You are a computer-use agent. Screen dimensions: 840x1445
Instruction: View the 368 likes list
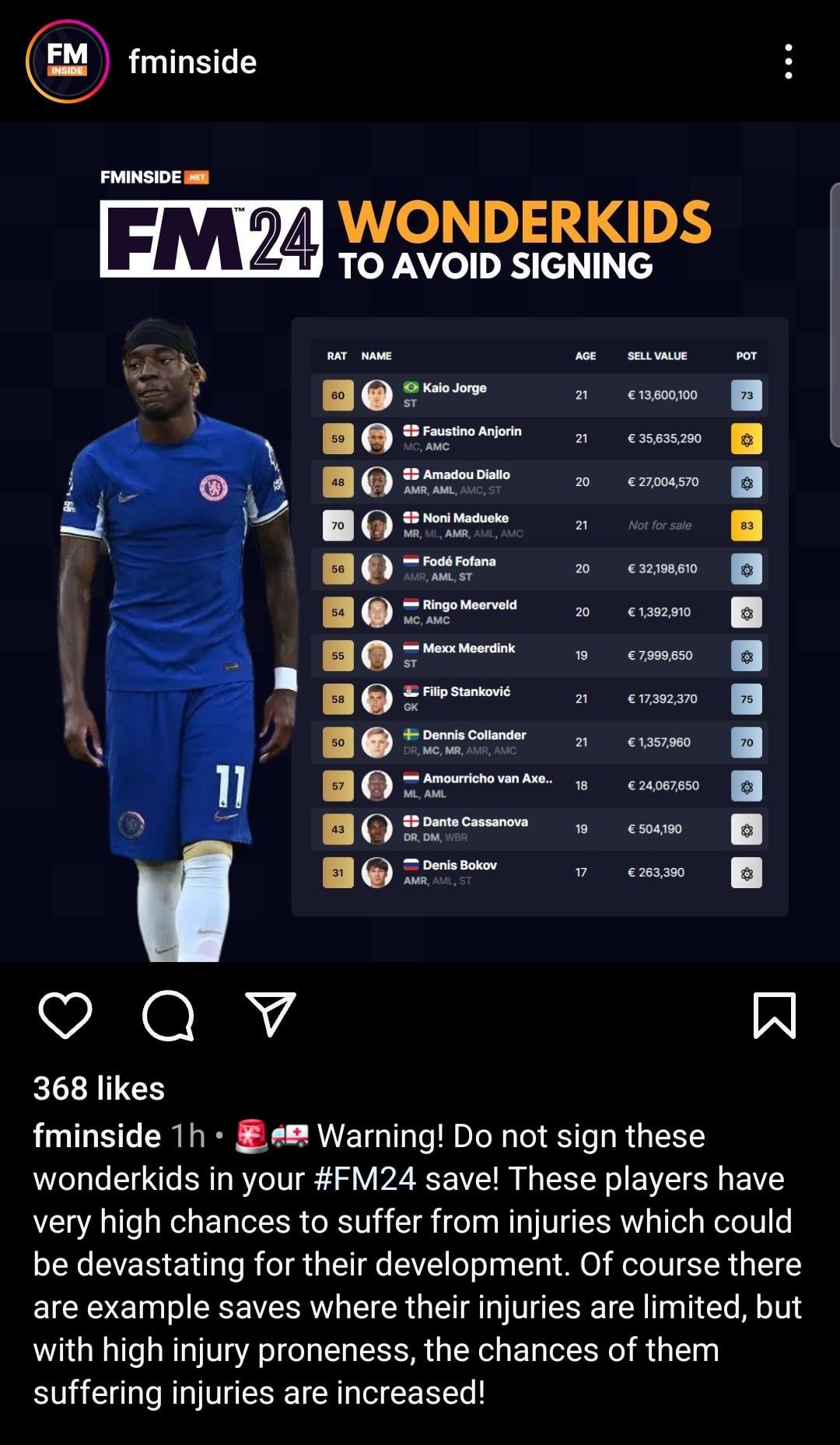[99, 1088]
